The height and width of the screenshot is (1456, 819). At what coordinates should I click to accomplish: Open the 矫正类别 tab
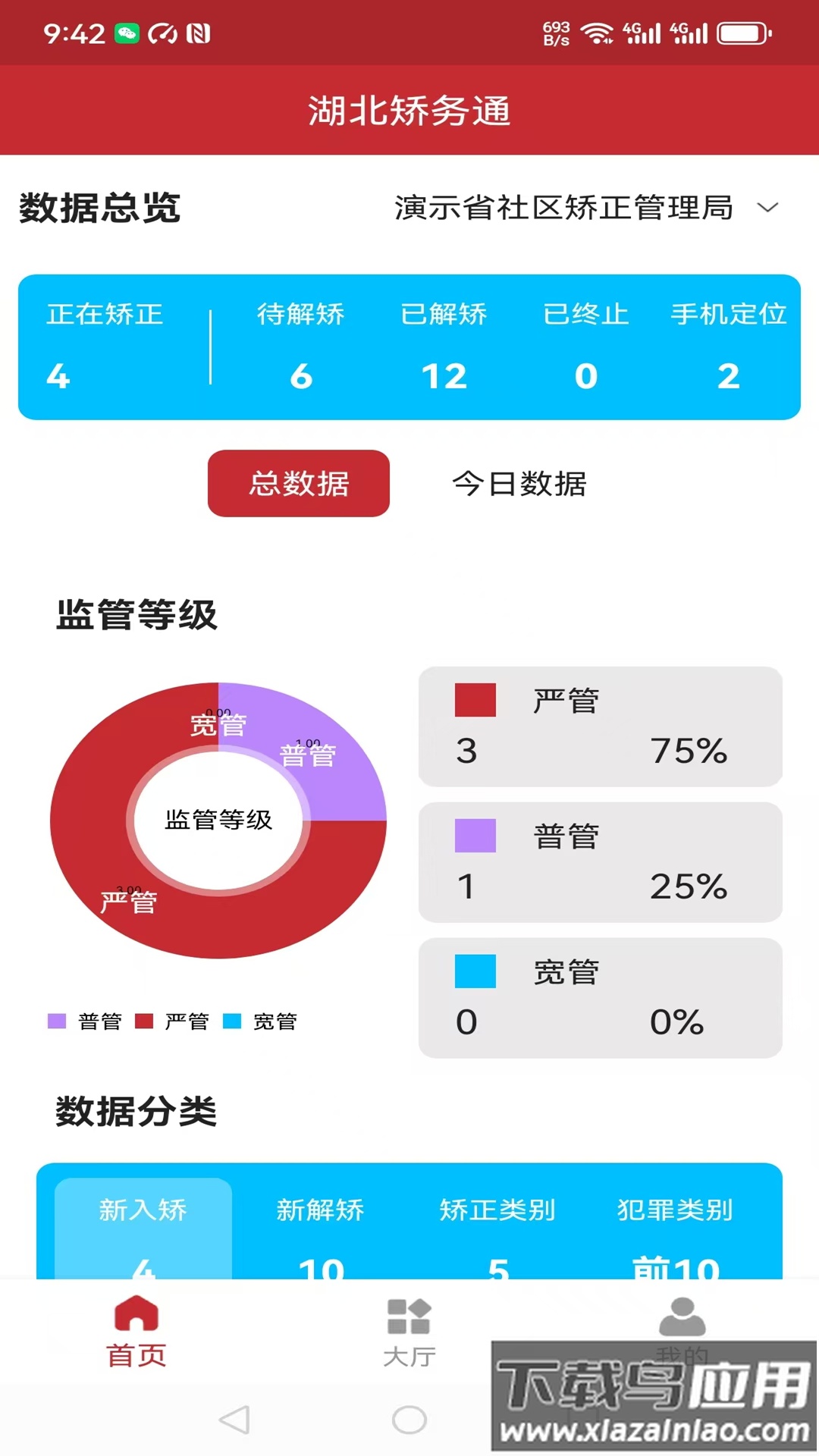point(497,1212)
